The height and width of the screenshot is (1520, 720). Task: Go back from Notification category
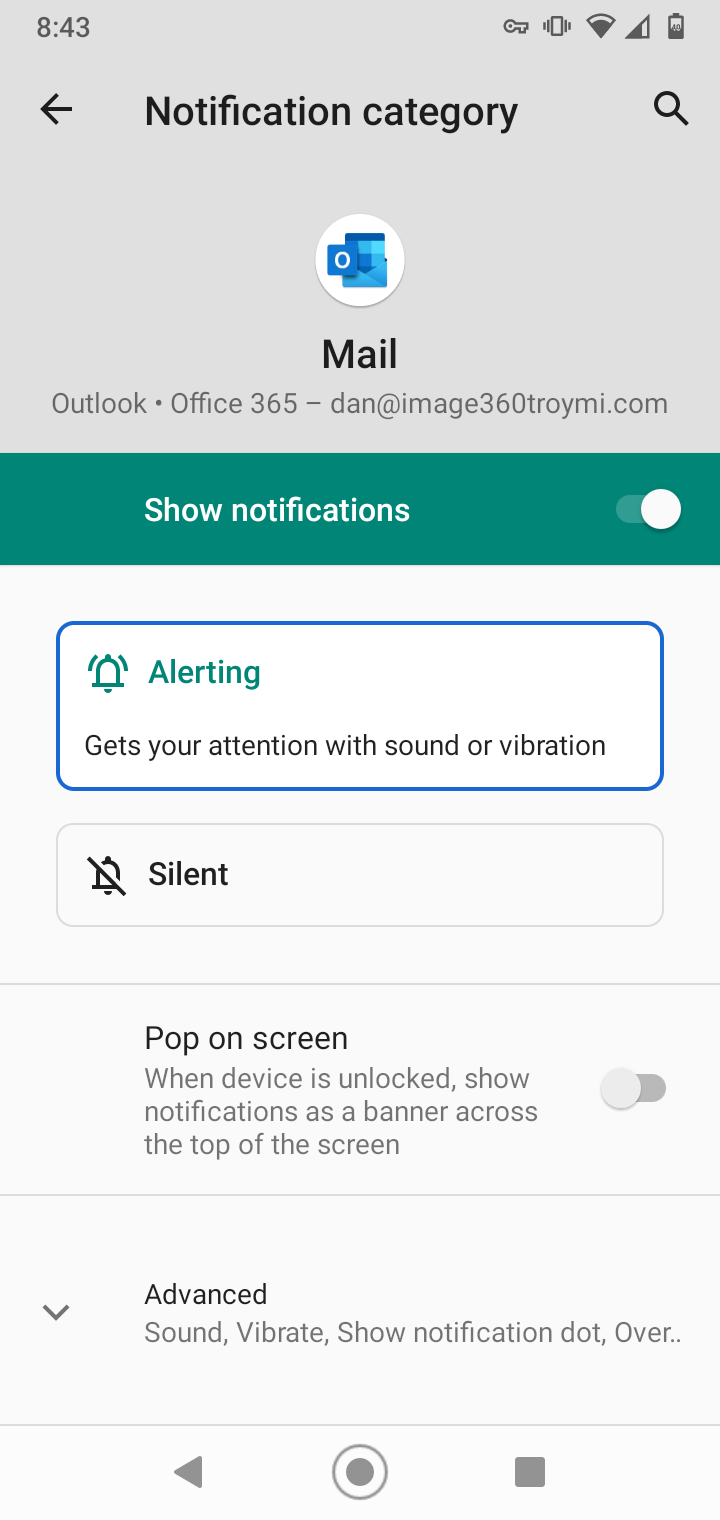57,110
